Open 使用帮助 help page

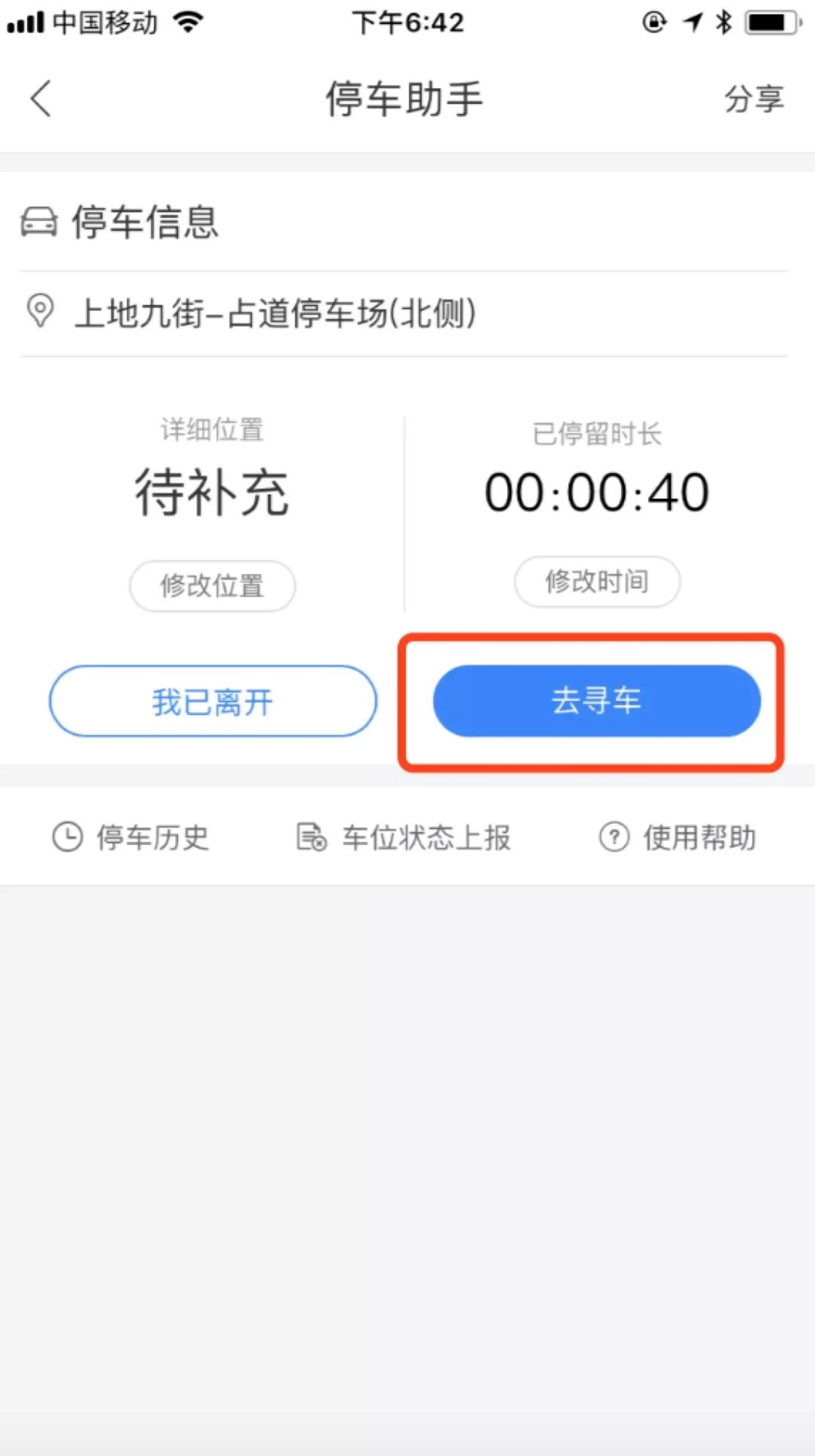[x=677, y=837]
